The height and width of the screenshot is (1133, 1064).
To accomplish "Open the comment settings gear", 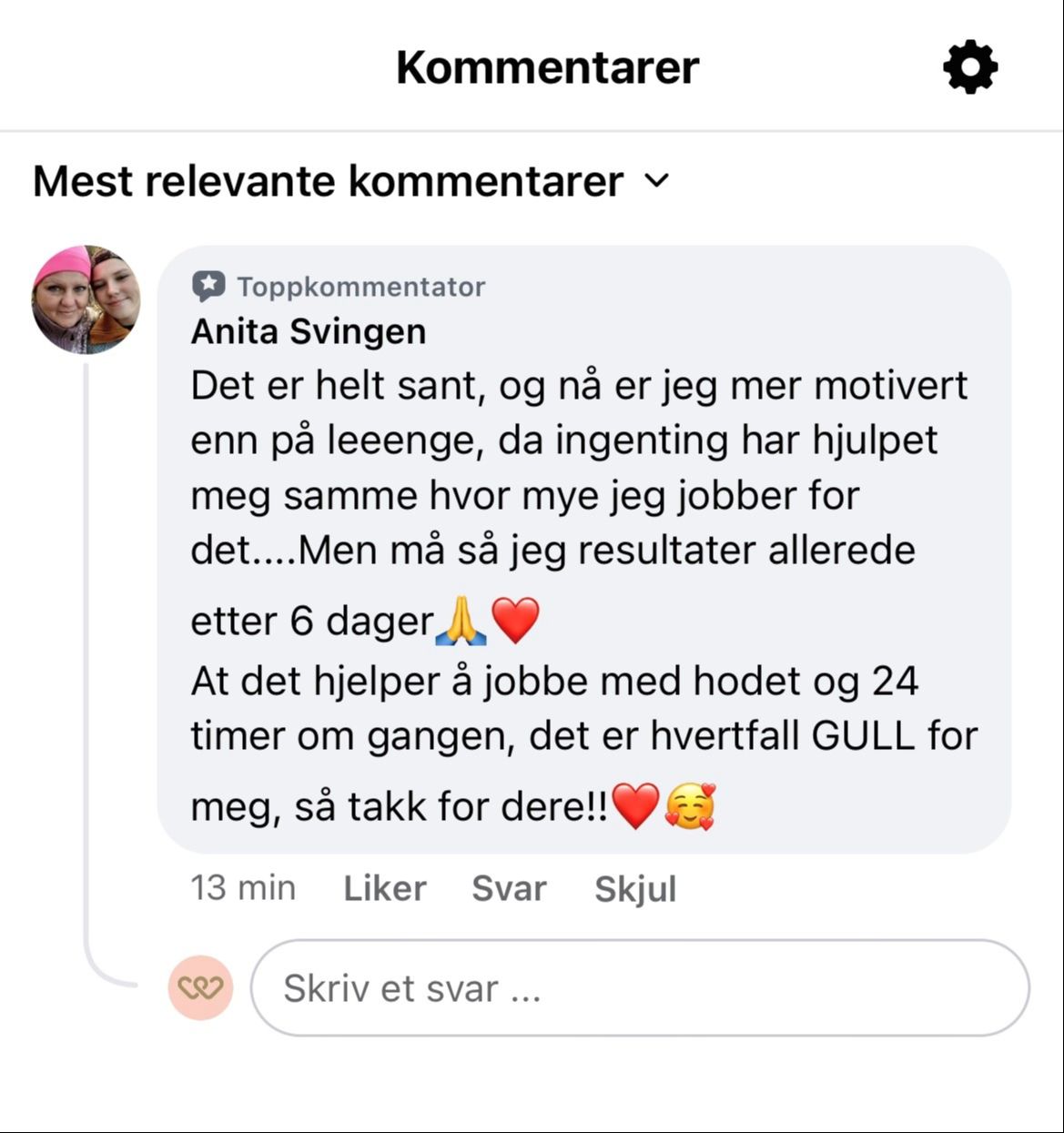I will tap(970, 66).
